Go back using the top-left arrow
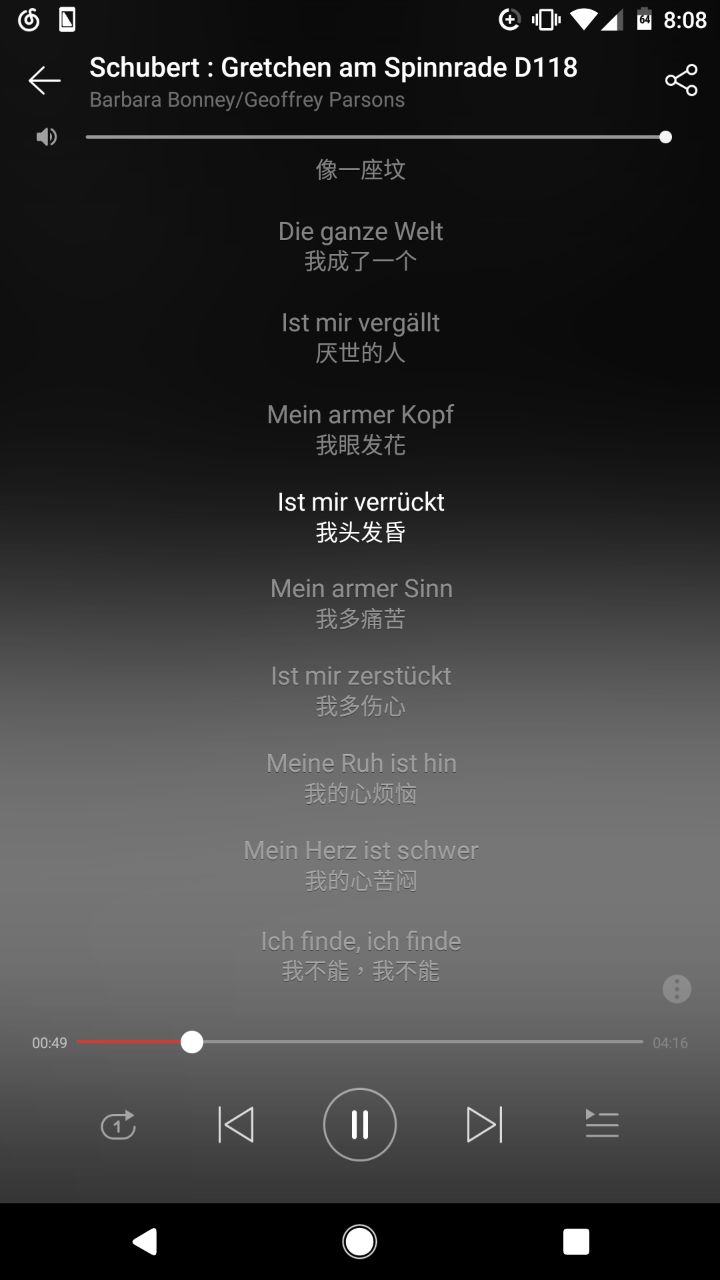The image size is (720, 1280). pyautogui.click(x=44, y=80)
